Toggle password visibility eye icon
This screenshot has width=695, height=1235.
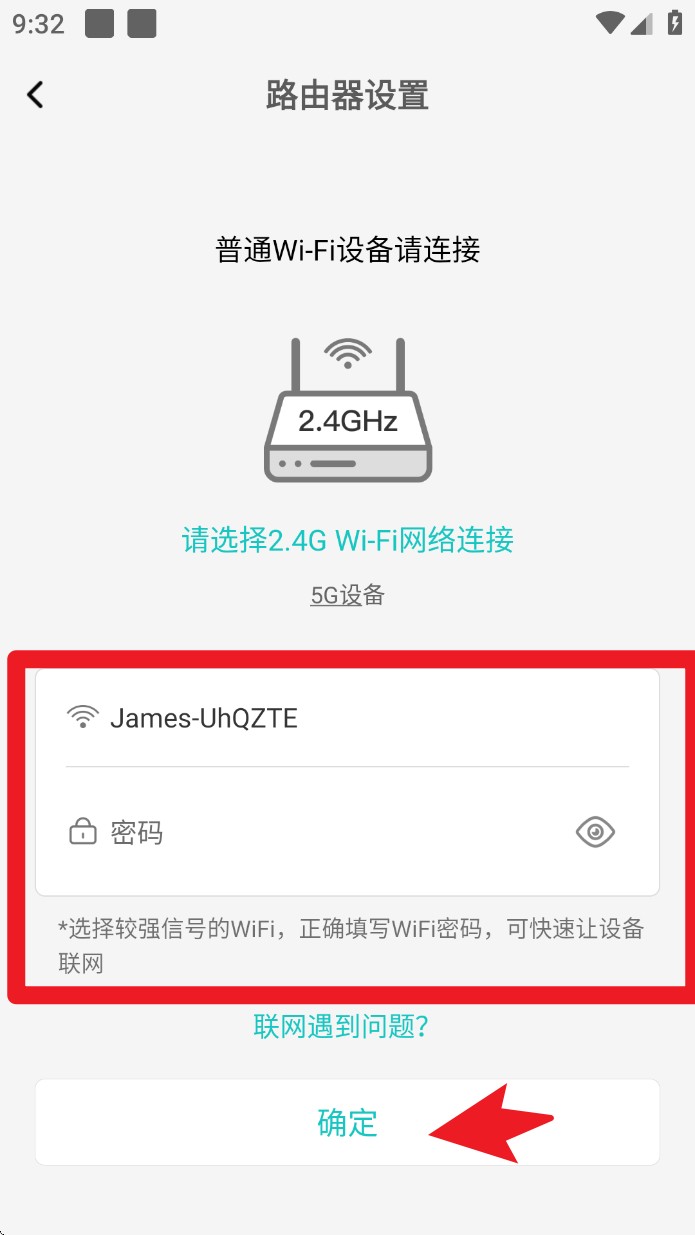coord(595,832)
